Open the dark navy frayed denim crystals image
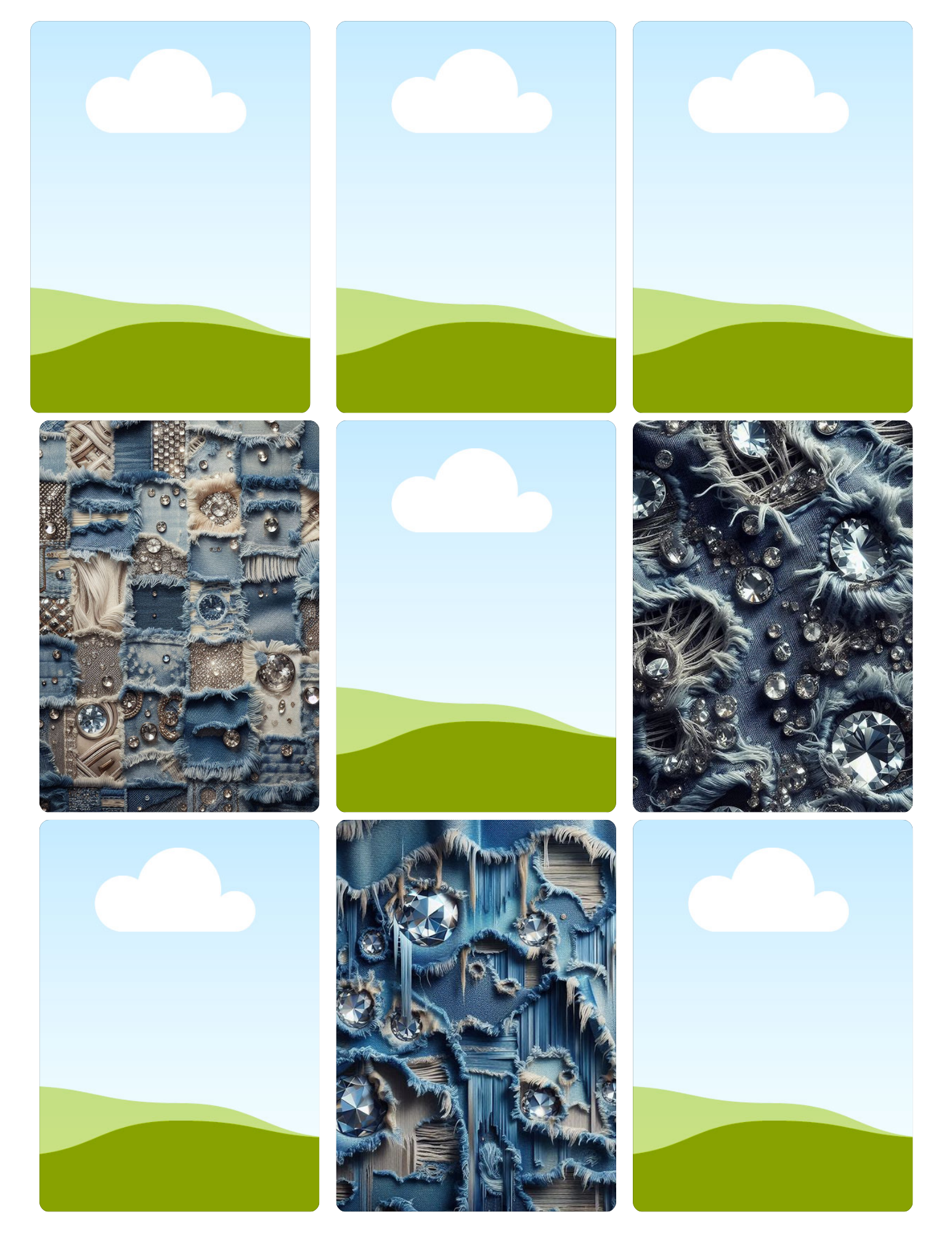The image size is (952, 1233). coord(772,616)
